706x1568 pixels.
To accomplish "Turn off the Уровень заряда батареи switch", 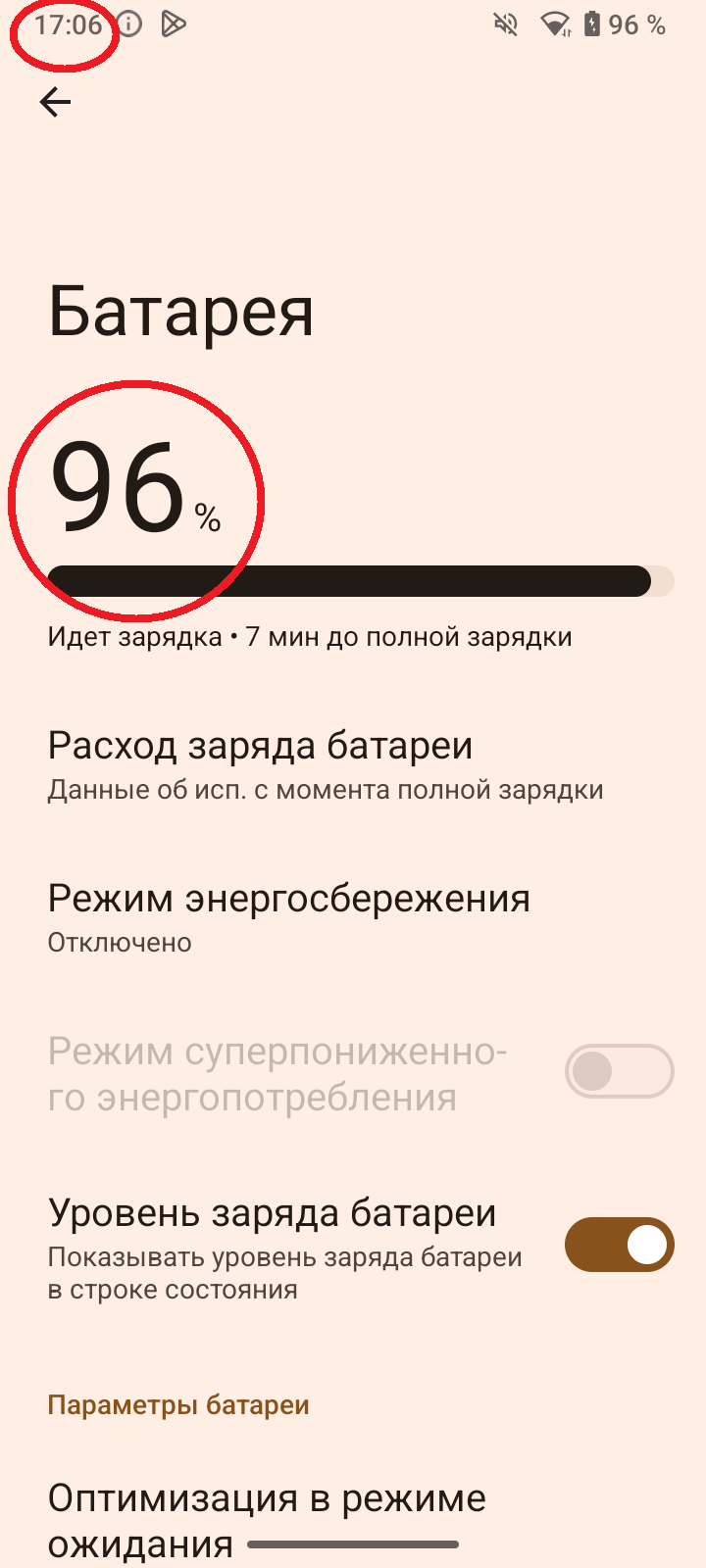I will (619, 1245).
